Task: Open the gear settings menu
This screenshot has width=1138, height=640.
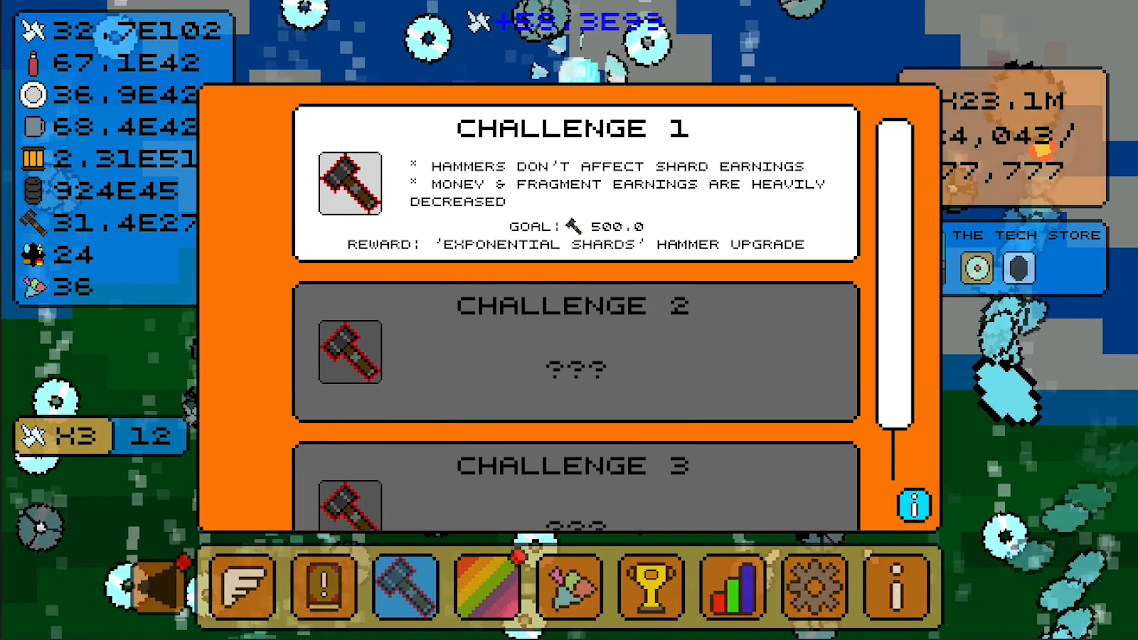Action: (x=814, y=586)
